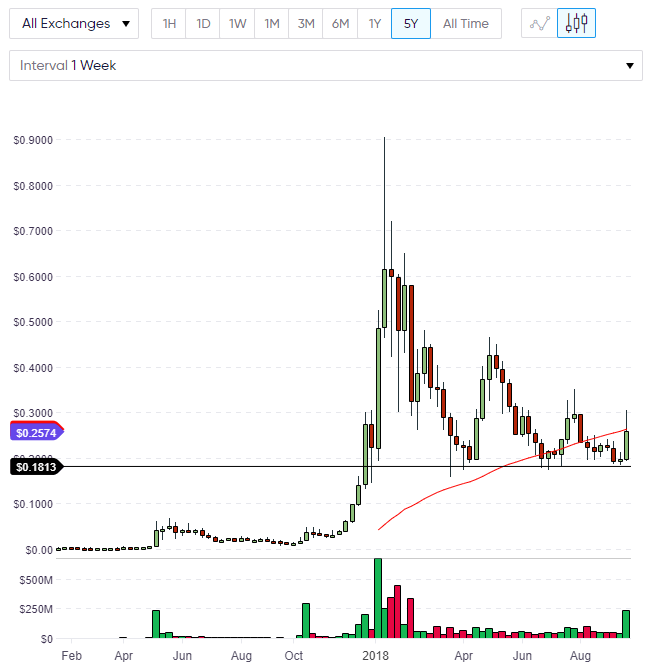
Task: Select the 6M time range
Action: pyautogui.click(x=340, y=23)
